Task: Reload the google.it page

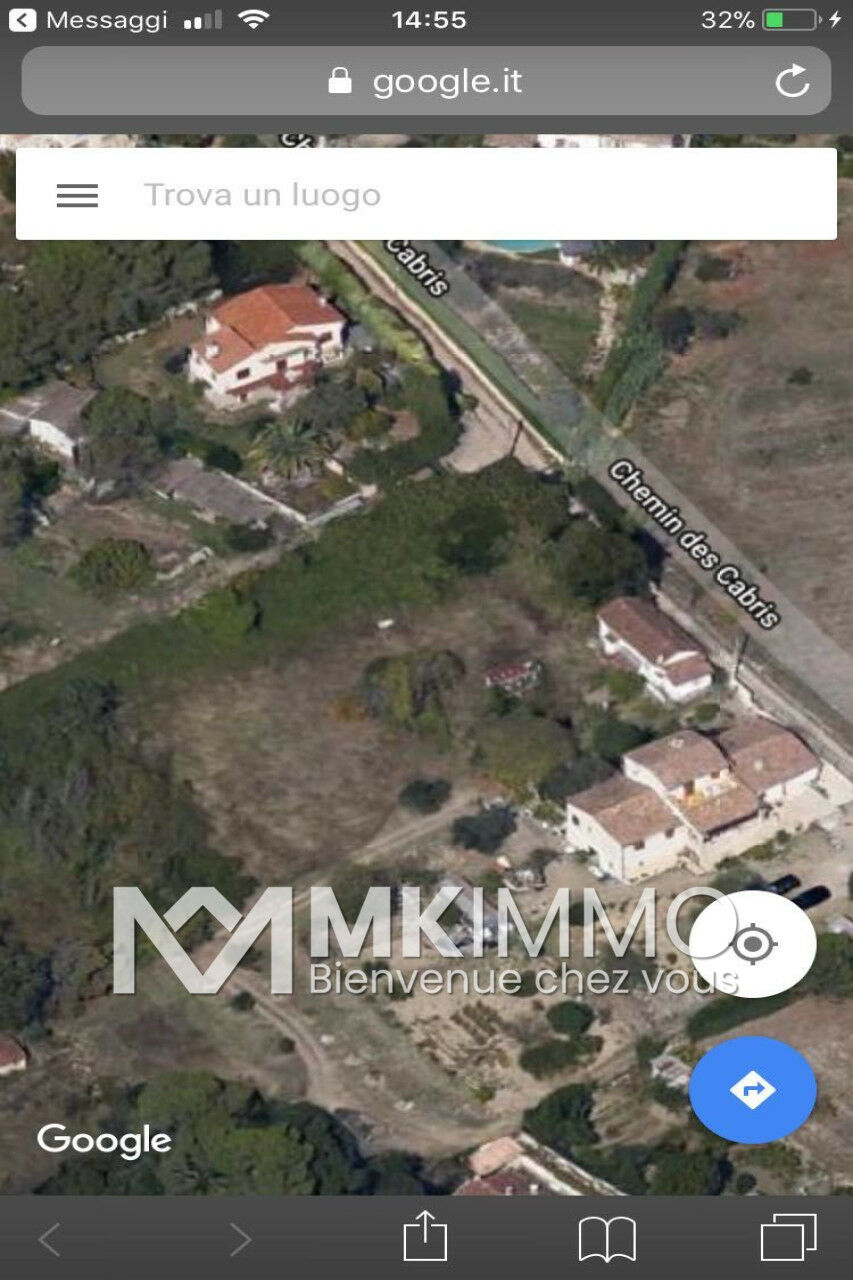Action: pos(792,82)
